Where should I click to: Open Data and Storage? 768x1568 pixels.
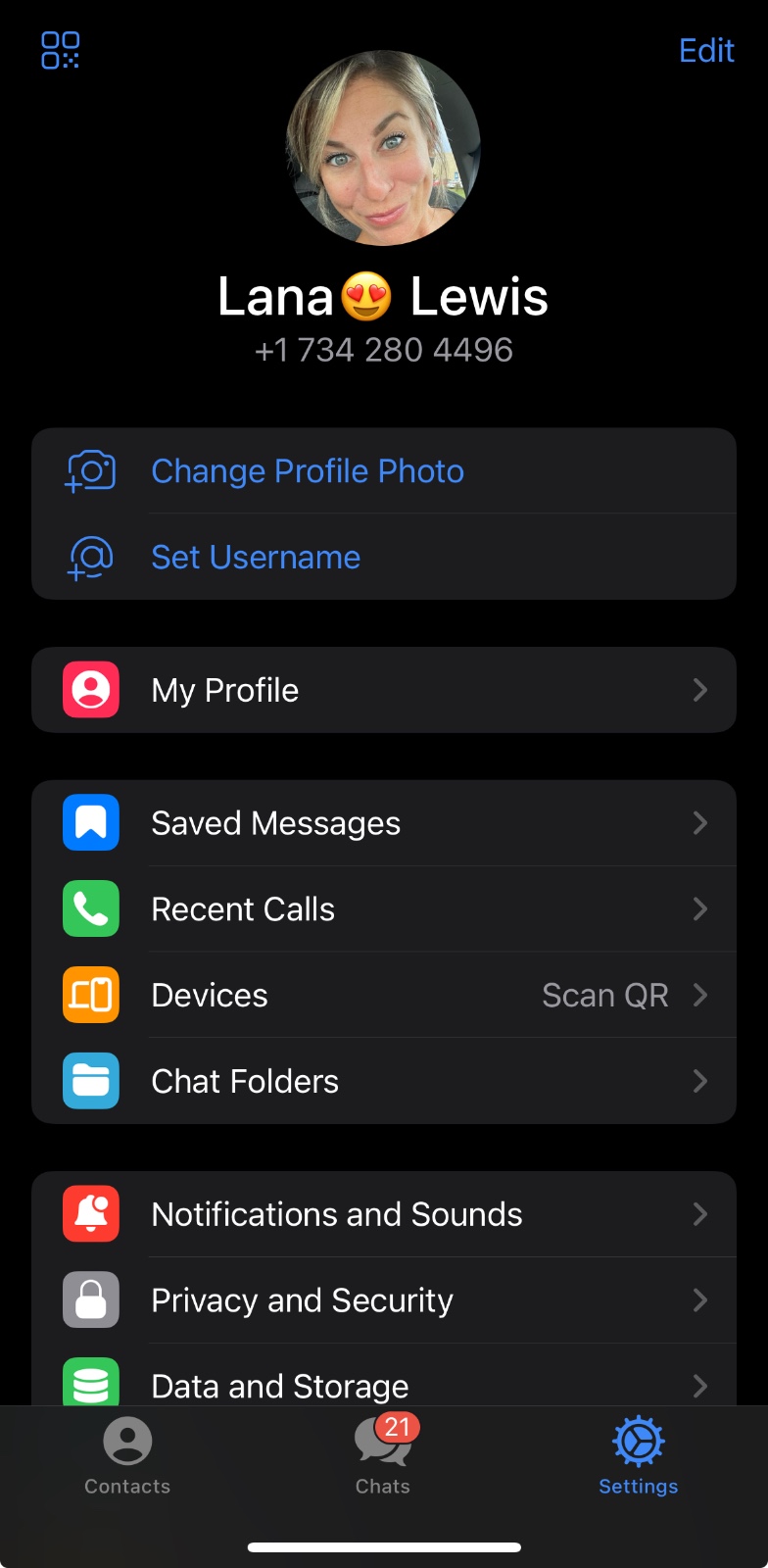point(383,1384)
